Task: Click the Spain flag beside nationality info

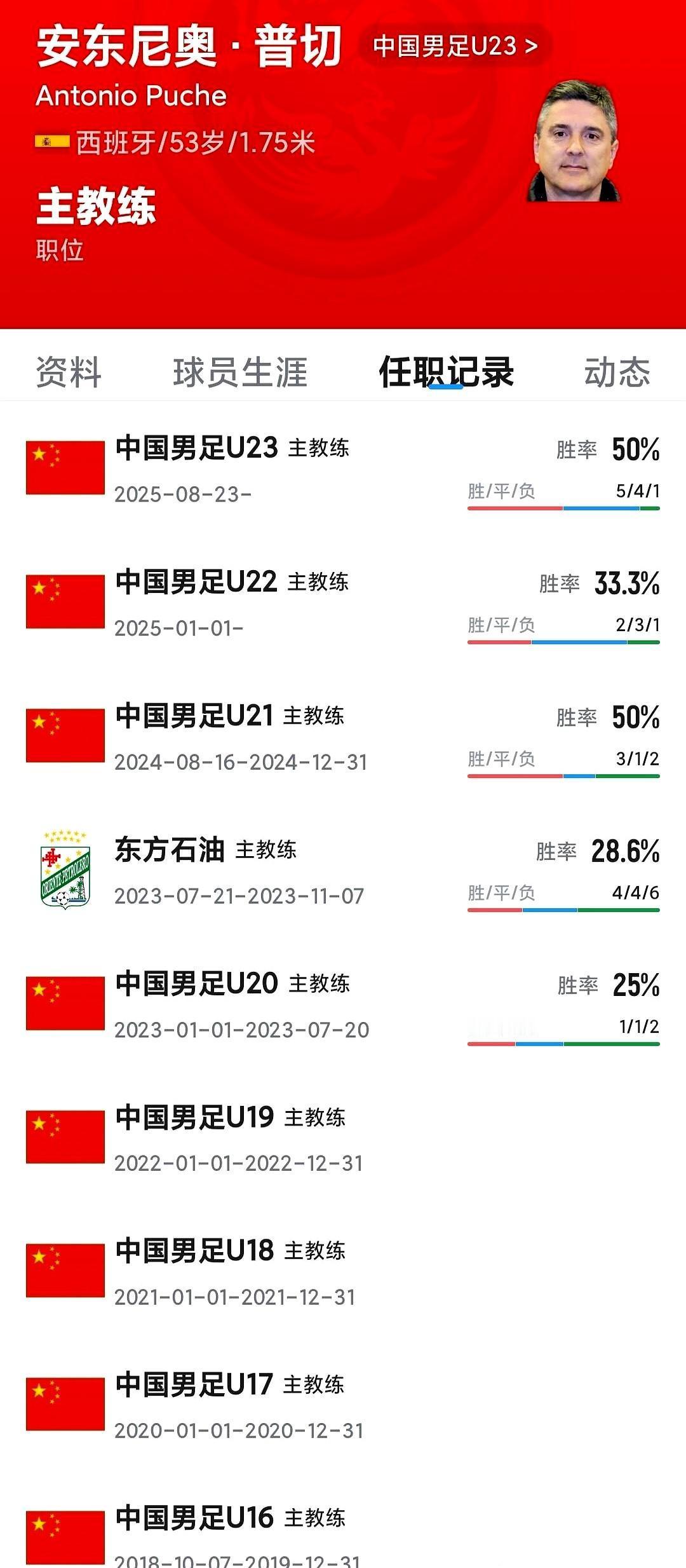Action: tap(51, 141)
